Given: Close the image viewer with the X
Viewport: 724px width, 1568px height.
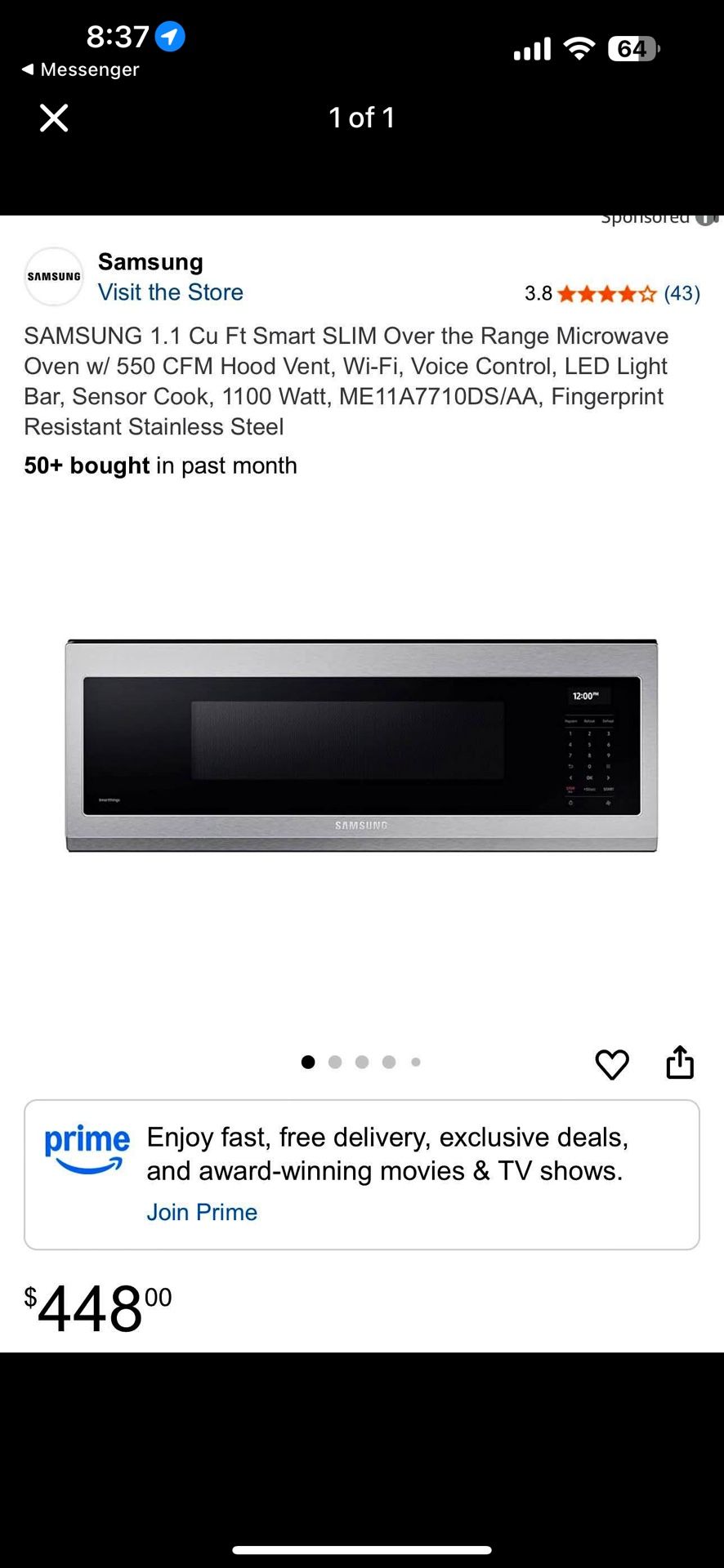Looking at the screenshot, I should pyautogui.click(x=53, y=118).
